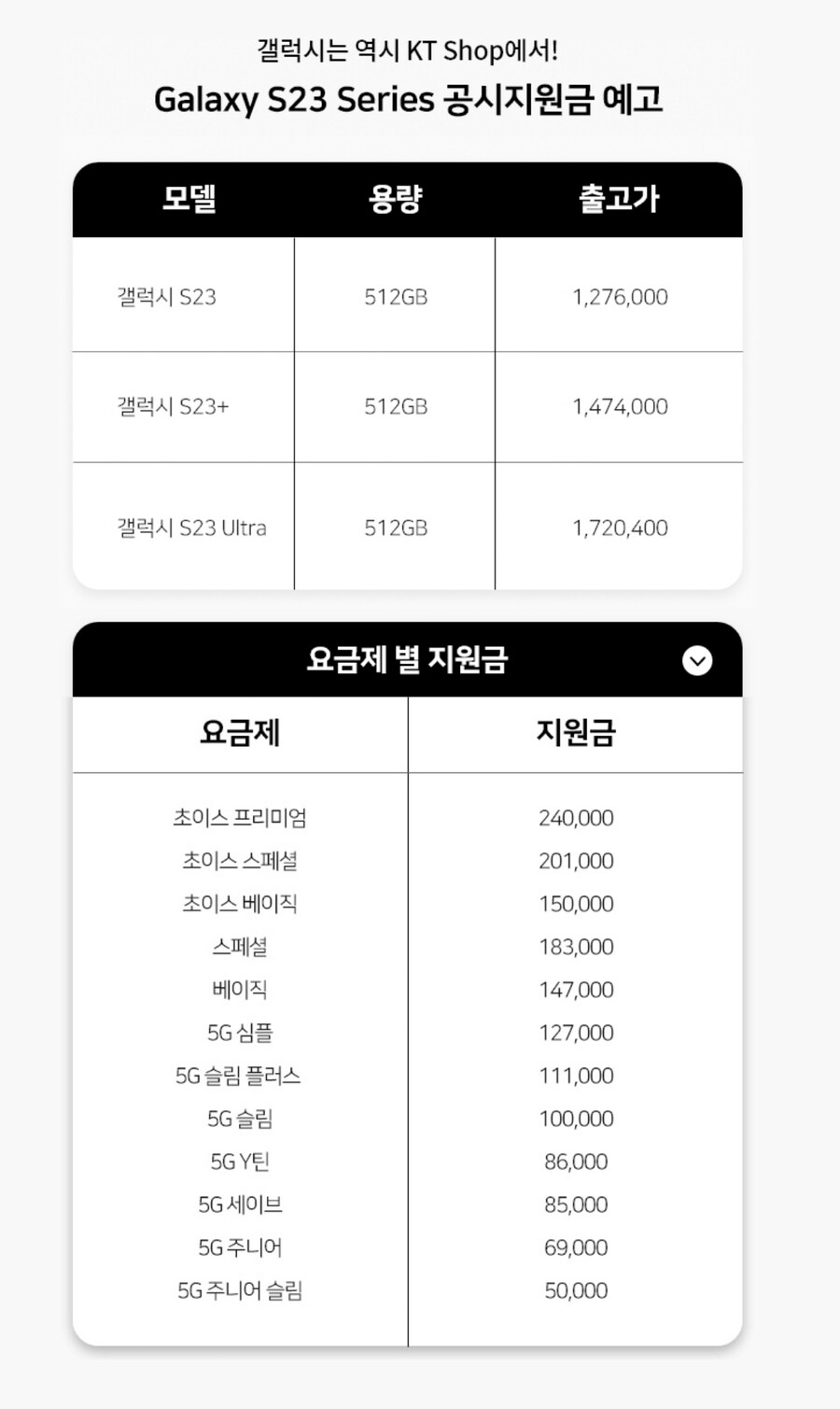Click the 초이스 스페셜 plan row
Screen dimensions: 840x1409
(x=239, y=860)
